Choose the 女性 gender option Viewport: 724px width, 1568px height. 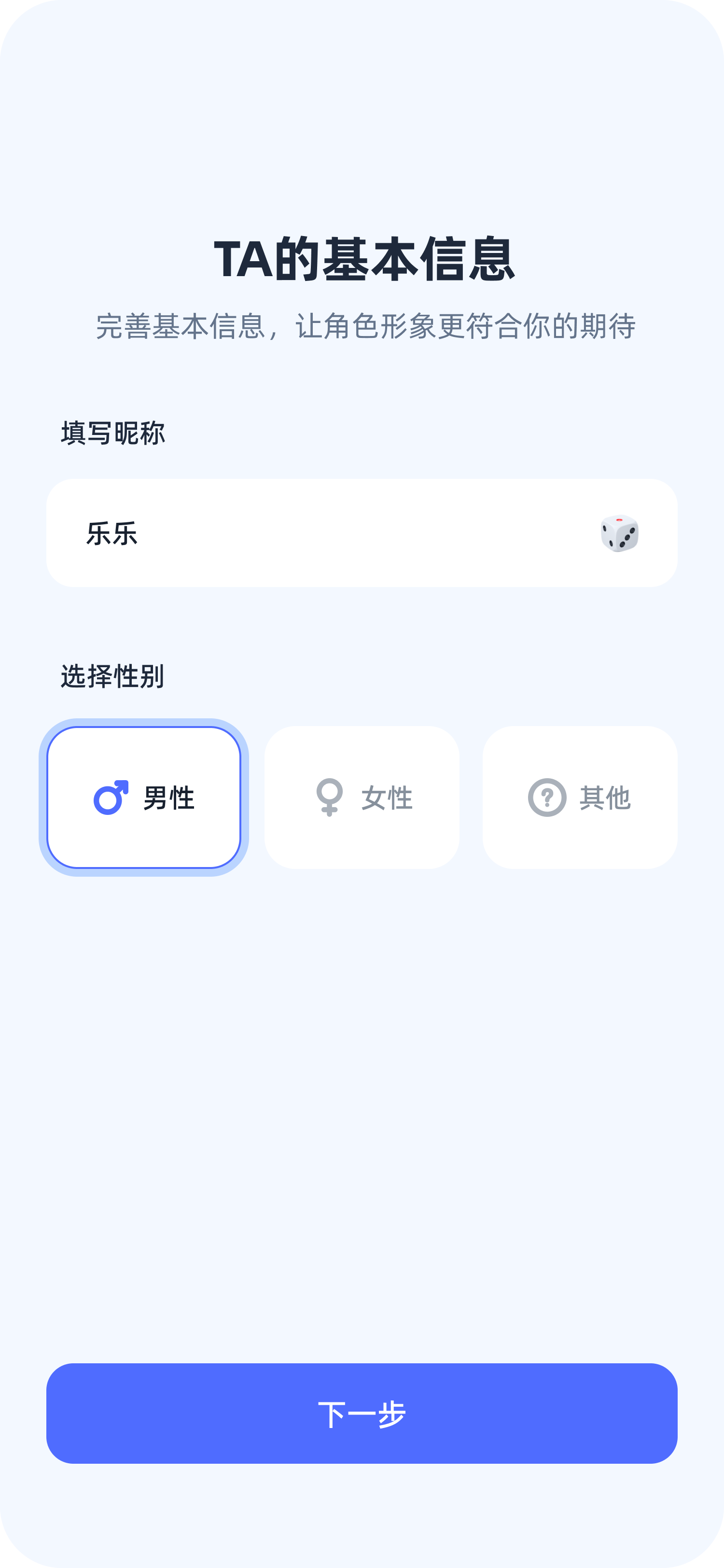pos(362,798)
